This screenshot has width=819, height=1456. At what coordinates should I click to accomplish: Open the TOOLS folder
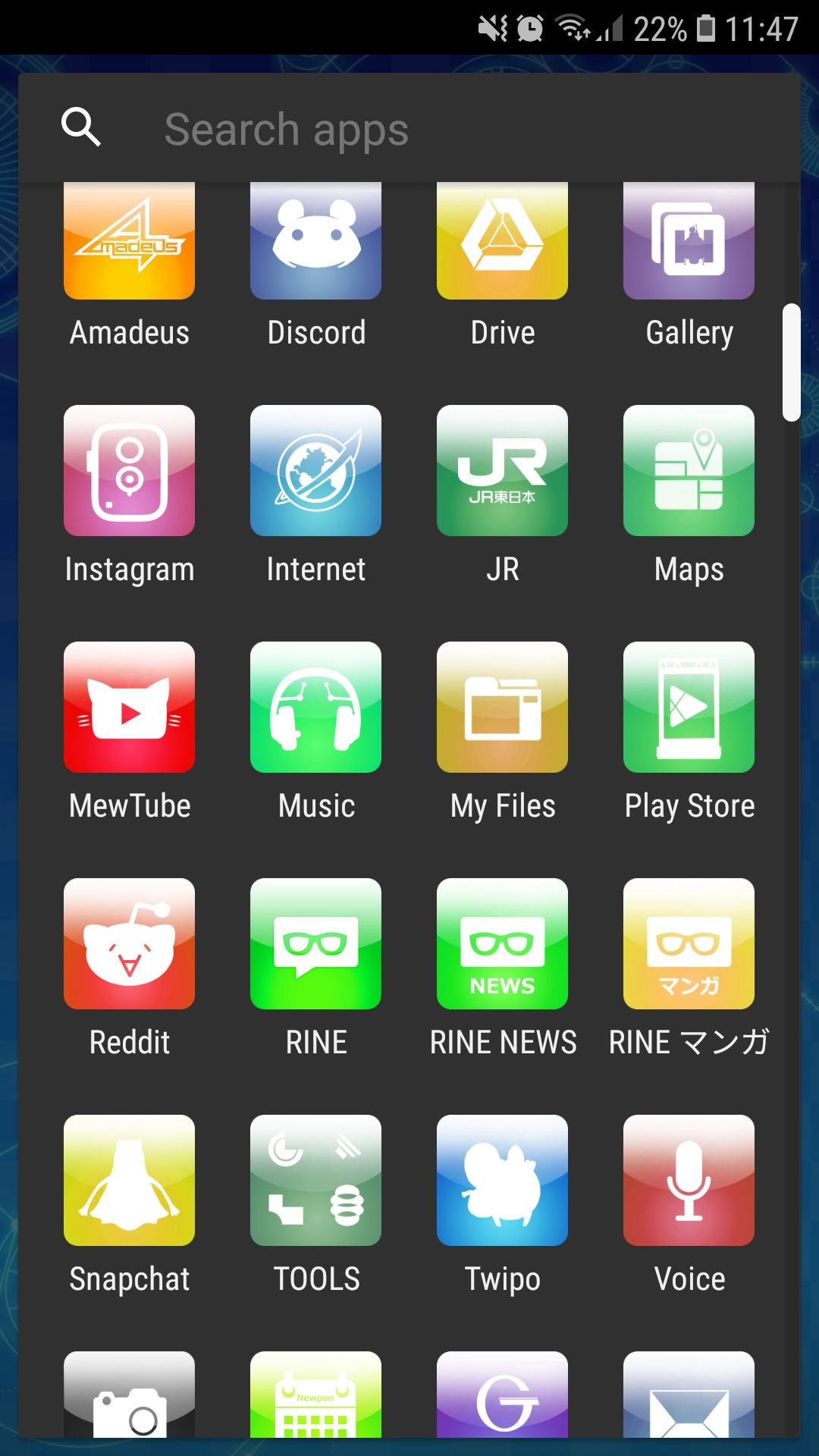click(315, 1180)
